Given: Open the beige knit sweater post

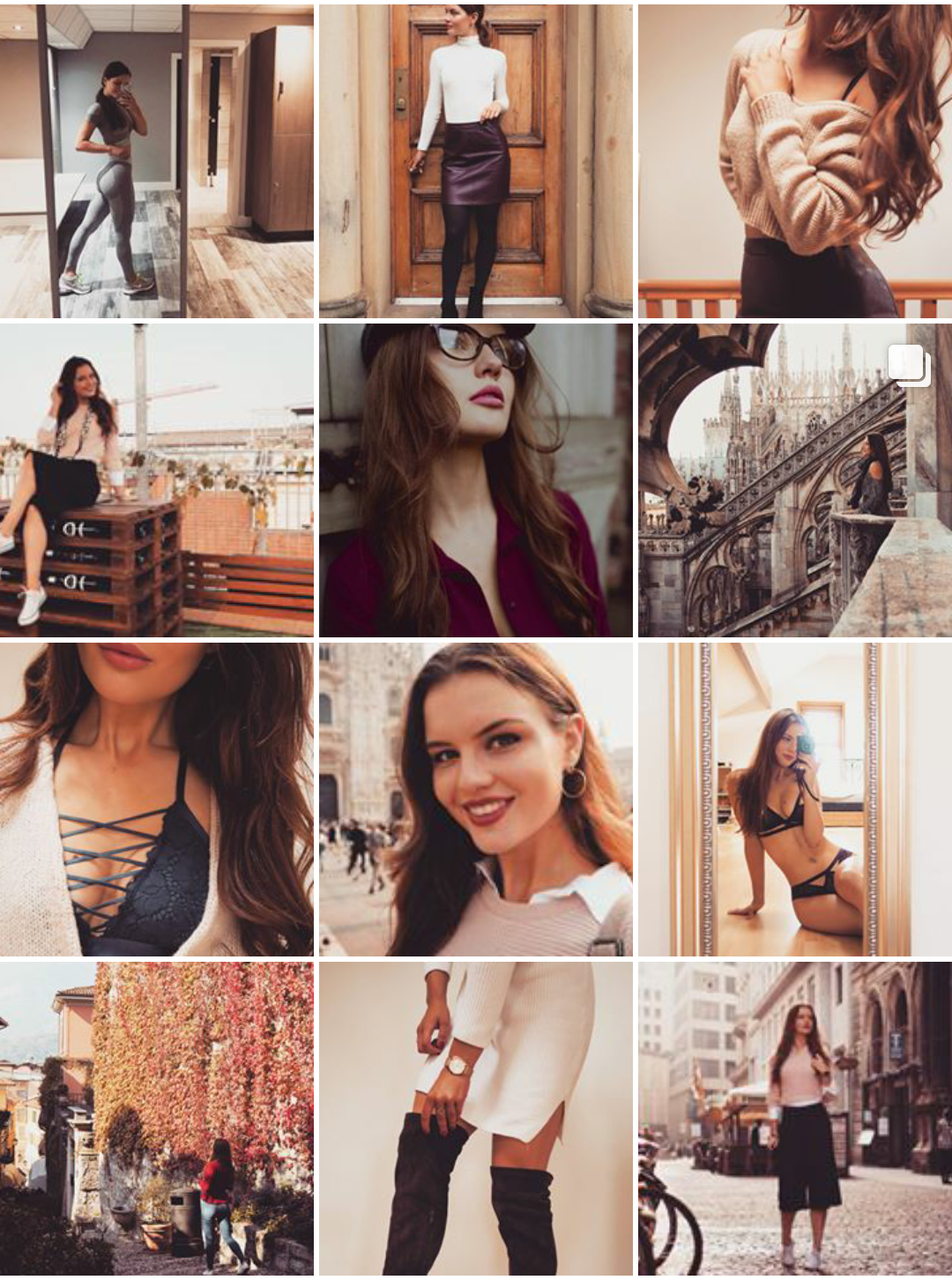Looking at the screenshot, I should (794, 160).
